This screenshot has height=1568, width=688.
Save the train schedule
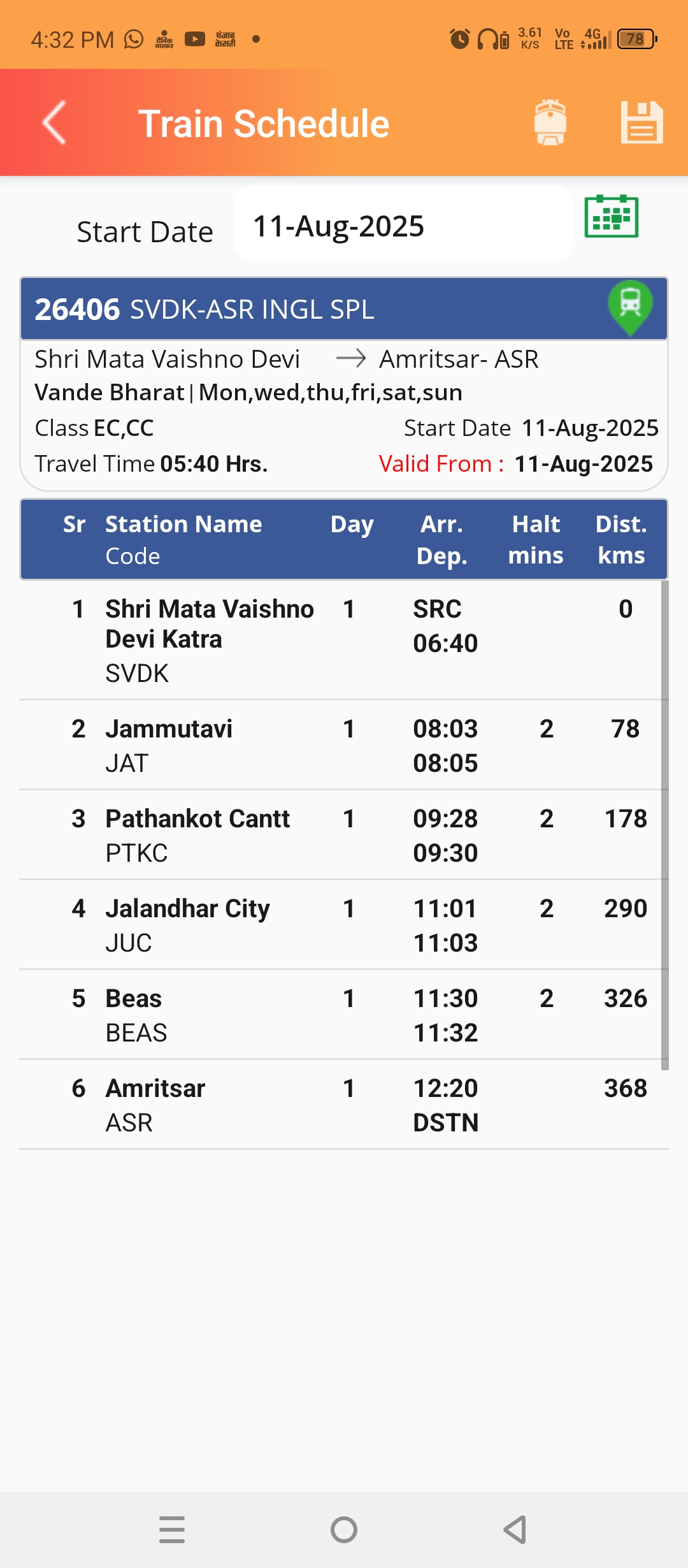(641, 122)
